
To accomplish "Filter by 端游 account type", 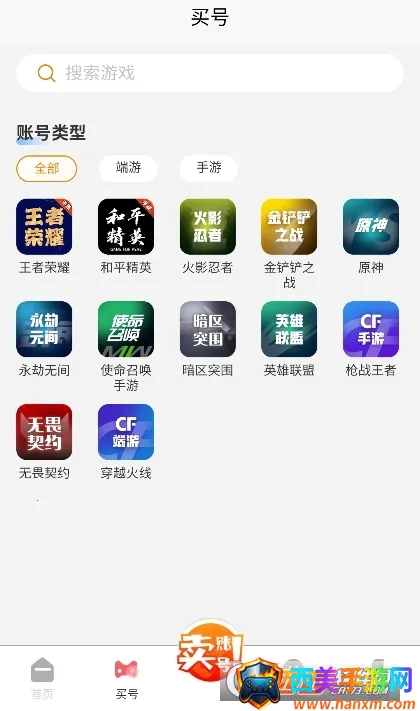I will click(x=128, y=168).
